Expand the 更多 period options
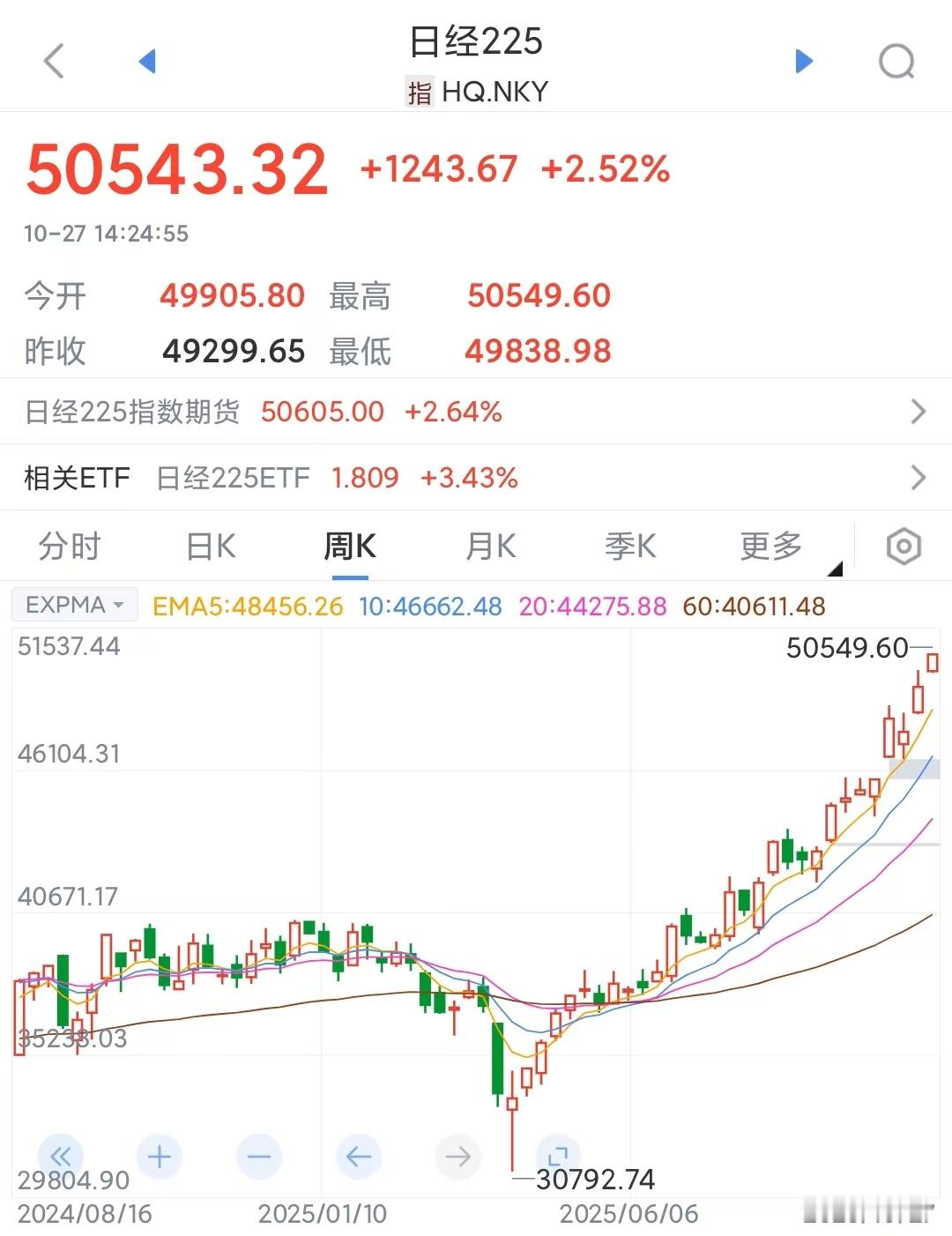 tap(771, 547)
